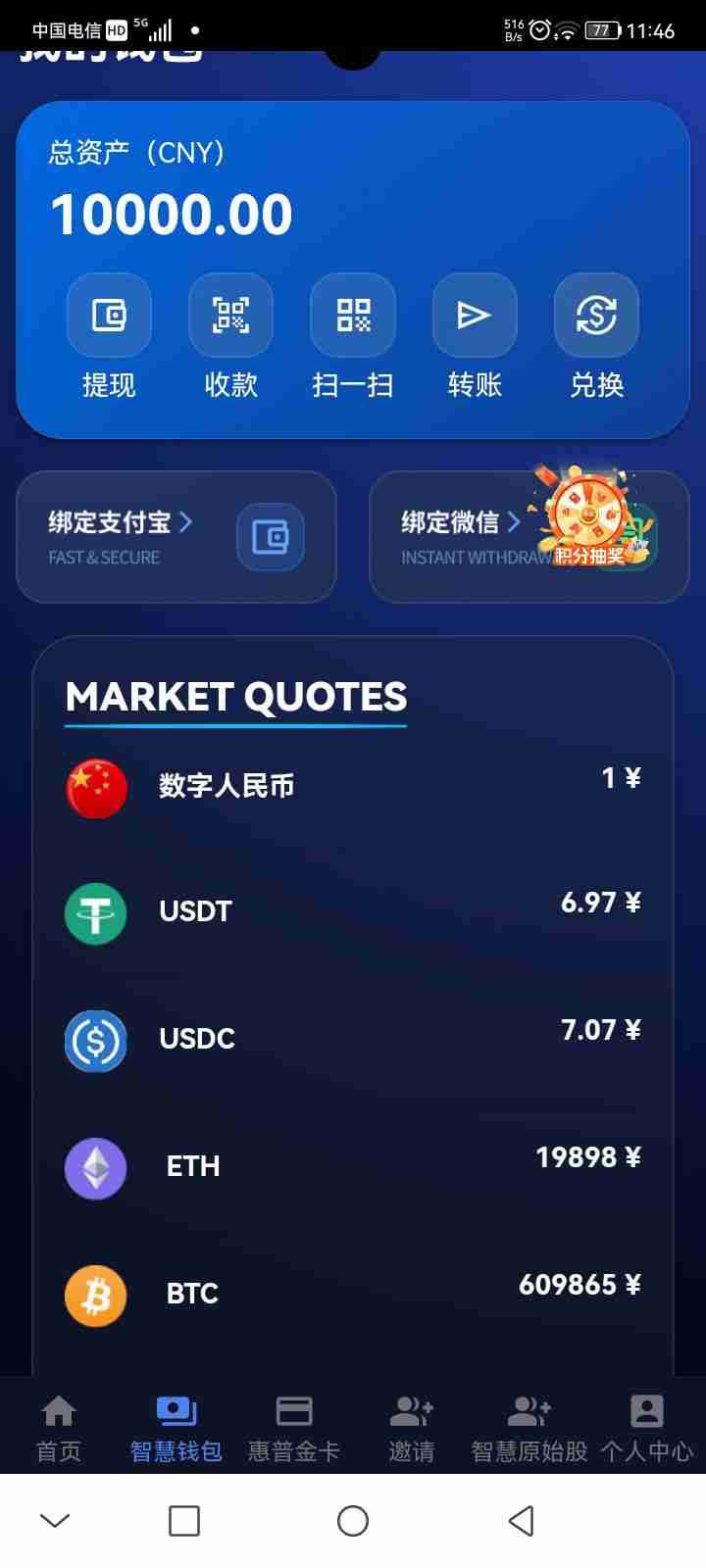Tap the Alipay card icon

coord(271,537)
